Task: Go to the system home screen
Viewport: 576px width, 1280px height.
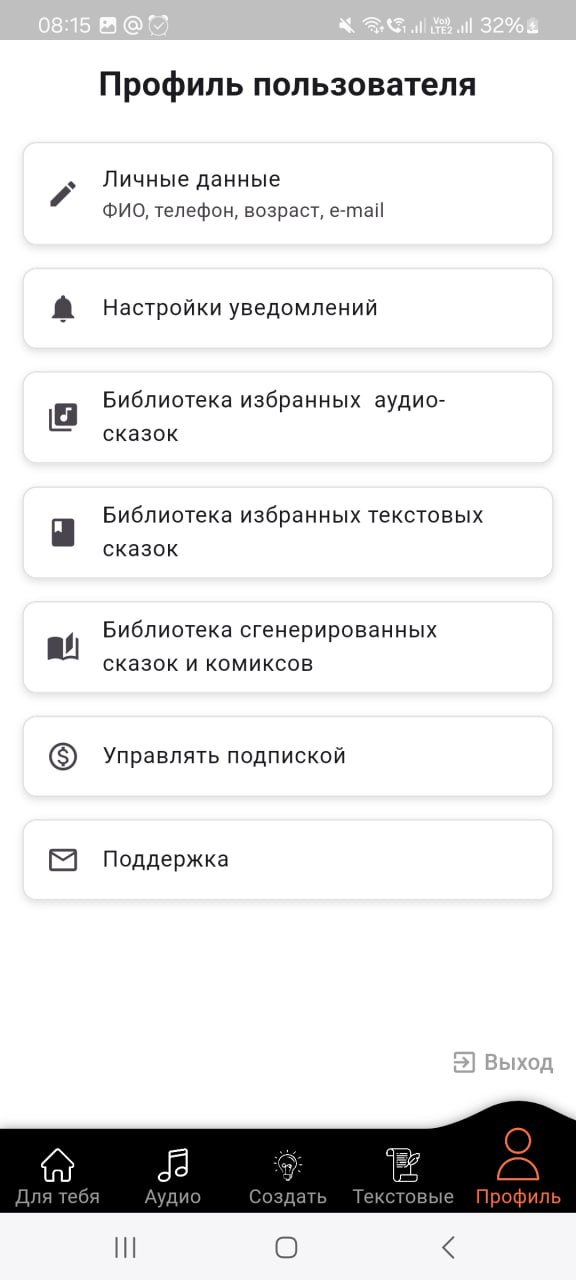Action: (x=287, y=1247)
